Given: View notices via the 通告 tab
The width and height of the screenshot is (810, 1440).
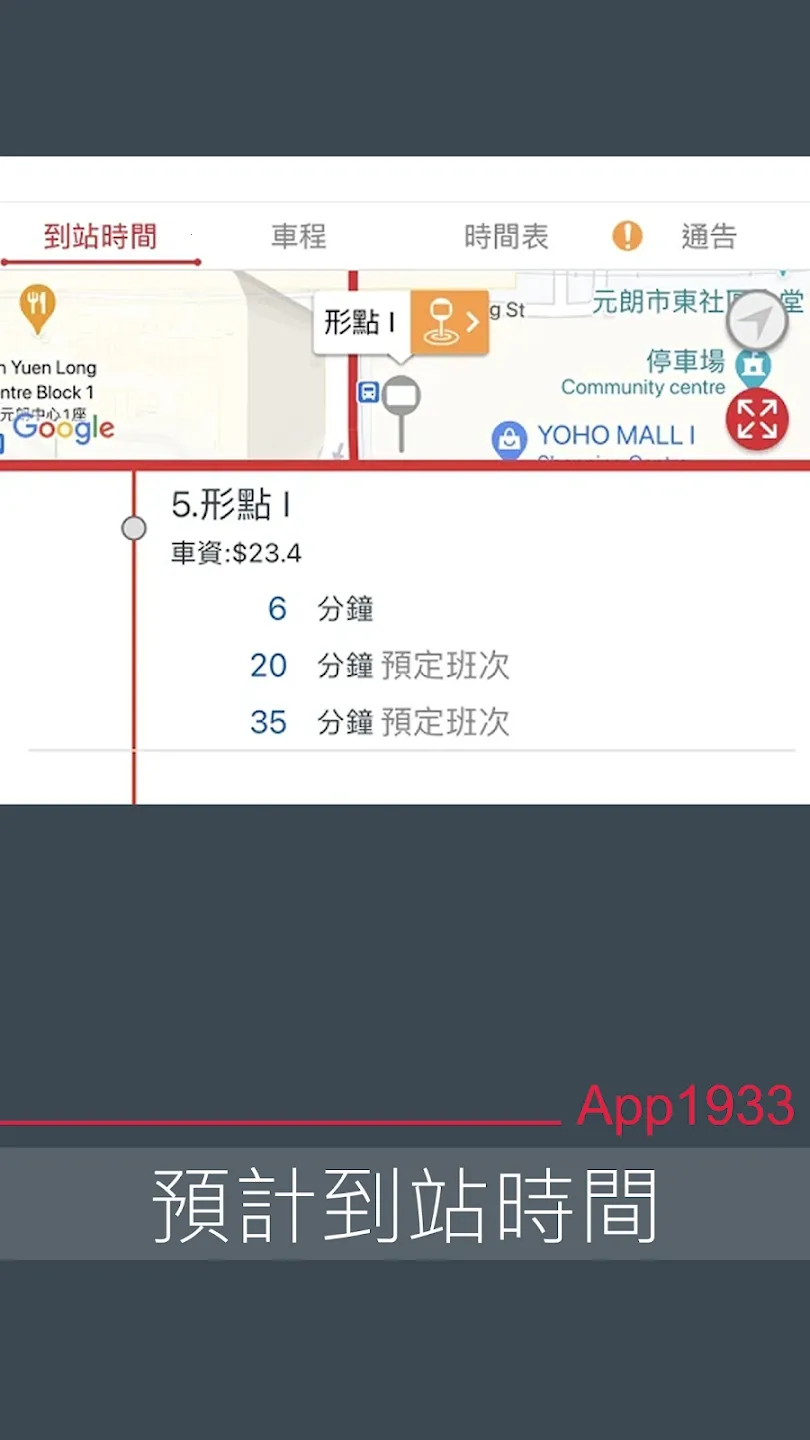Looking at the screenshot, I should pos(710,236).
